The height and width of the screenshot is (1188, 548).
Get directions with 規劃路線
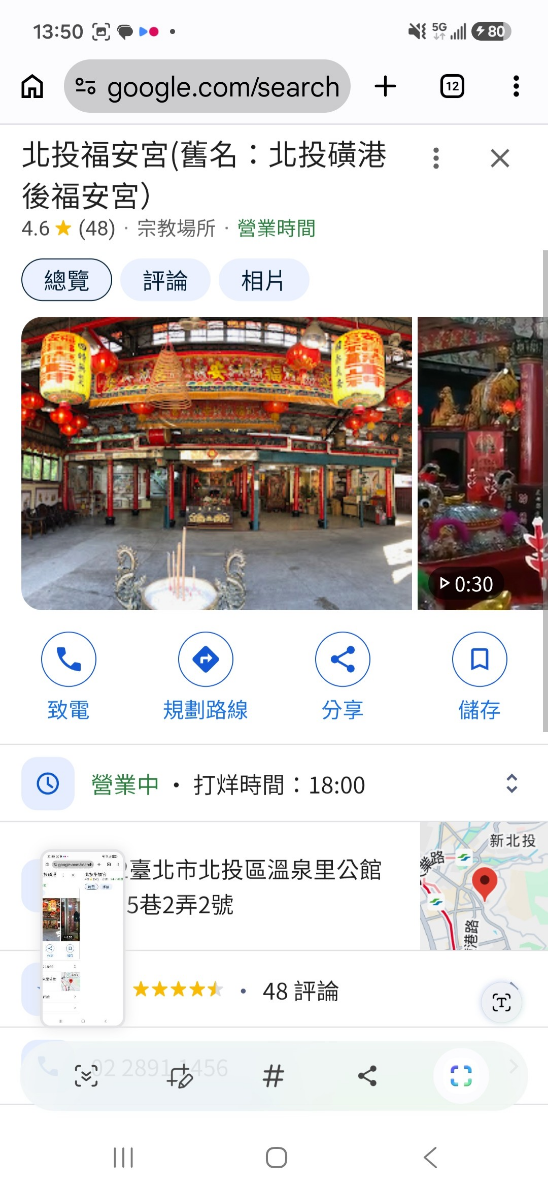coord(205,676)
